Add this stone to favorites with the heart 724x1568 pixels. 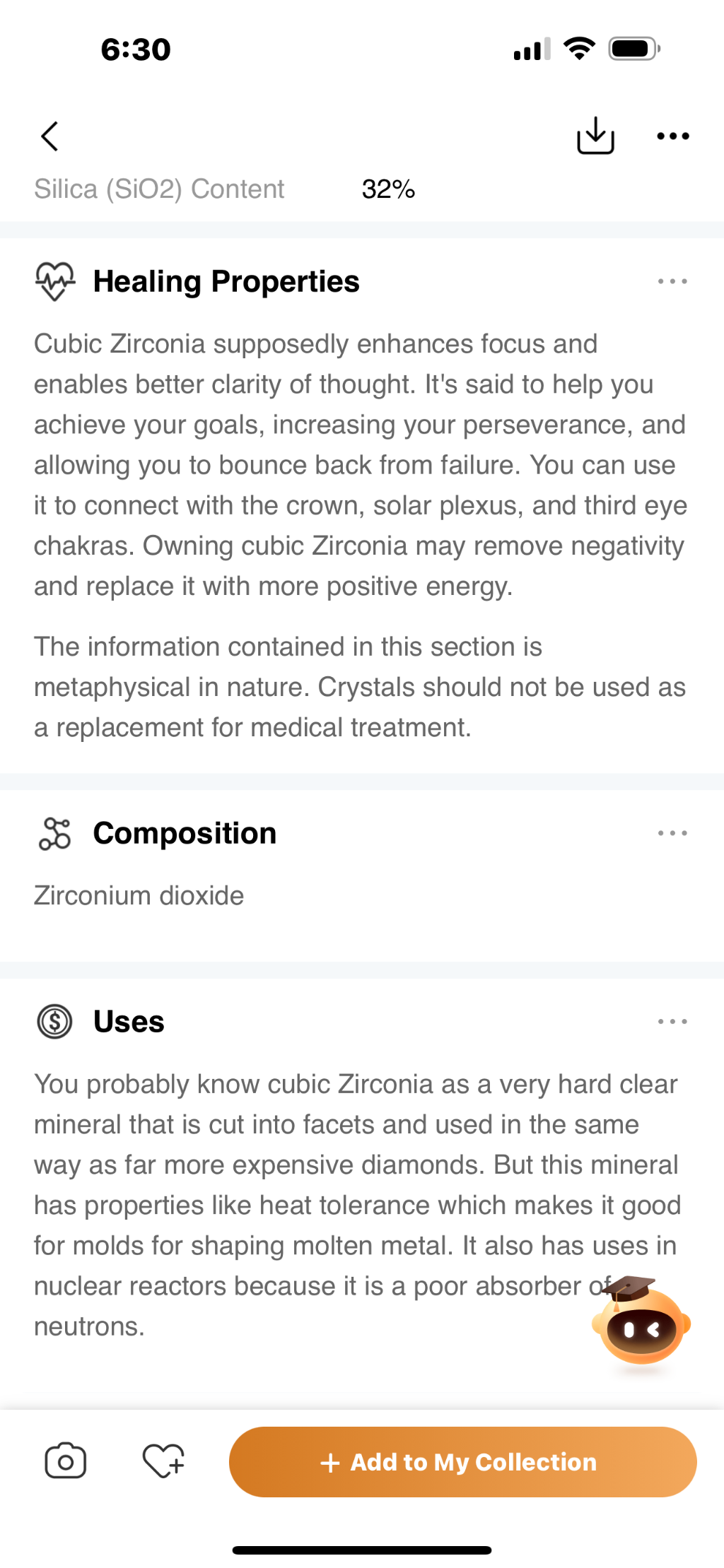pyautogui.click(x=163, y=1461)
